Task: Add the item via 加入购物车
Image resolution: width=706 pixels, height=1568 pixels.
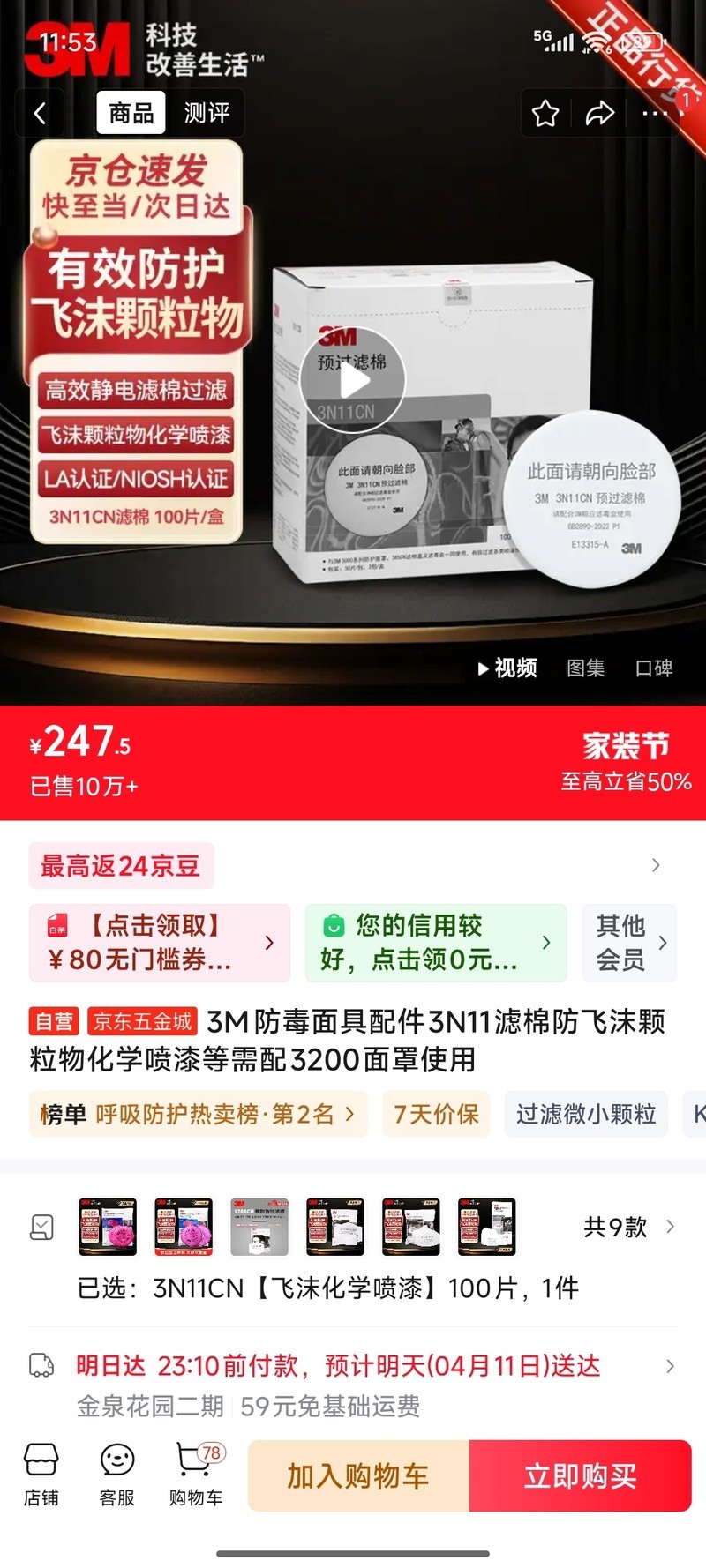Action: (358, 1475)
